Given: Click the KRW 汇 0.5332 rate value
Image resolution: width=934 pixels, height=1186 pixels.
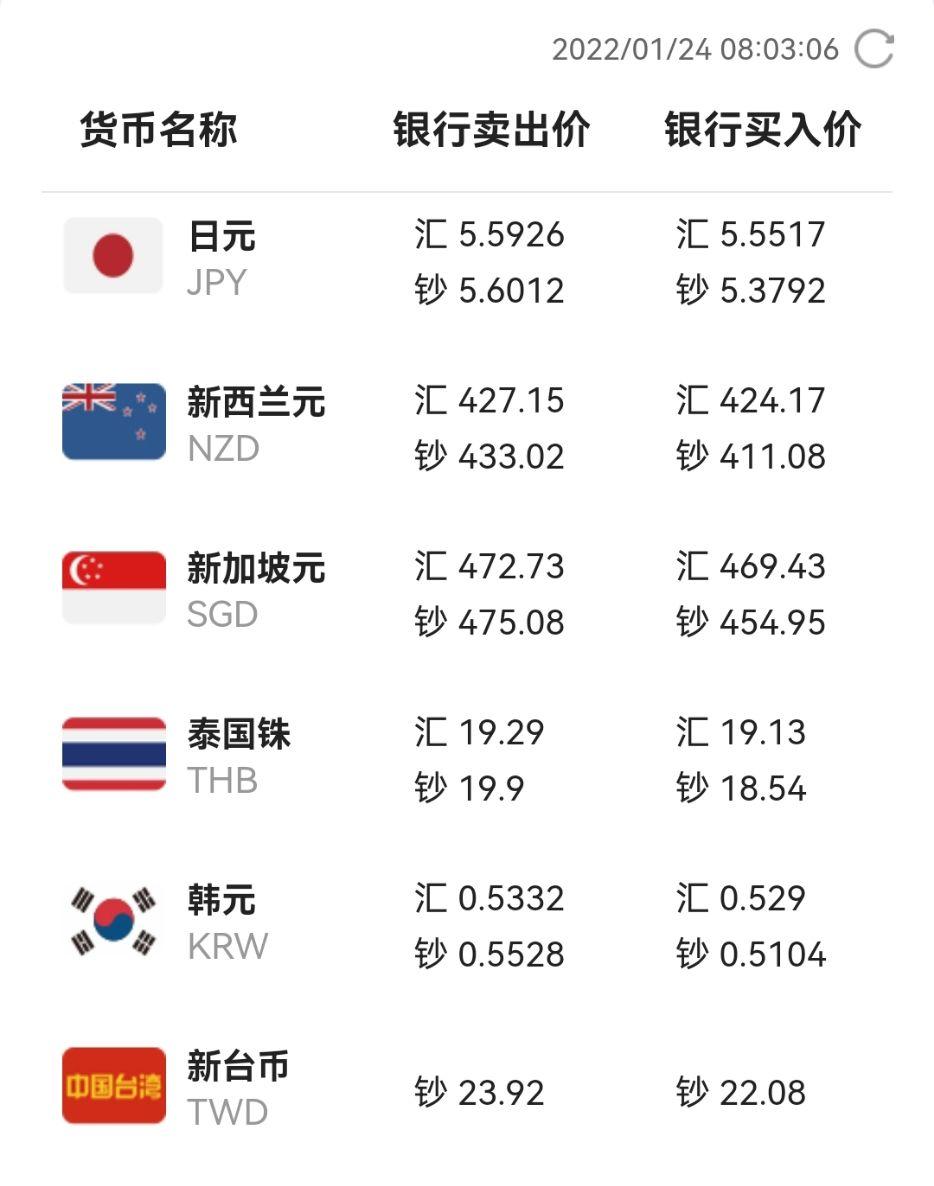Looking at the screenshot, I should [491, 899].
